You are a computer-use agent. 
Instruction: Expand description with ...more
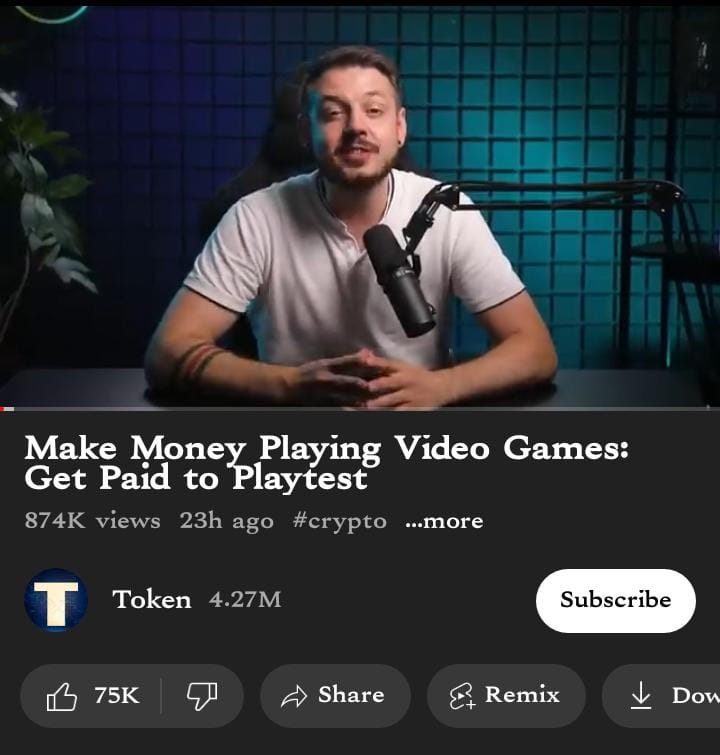click(444, 521)
